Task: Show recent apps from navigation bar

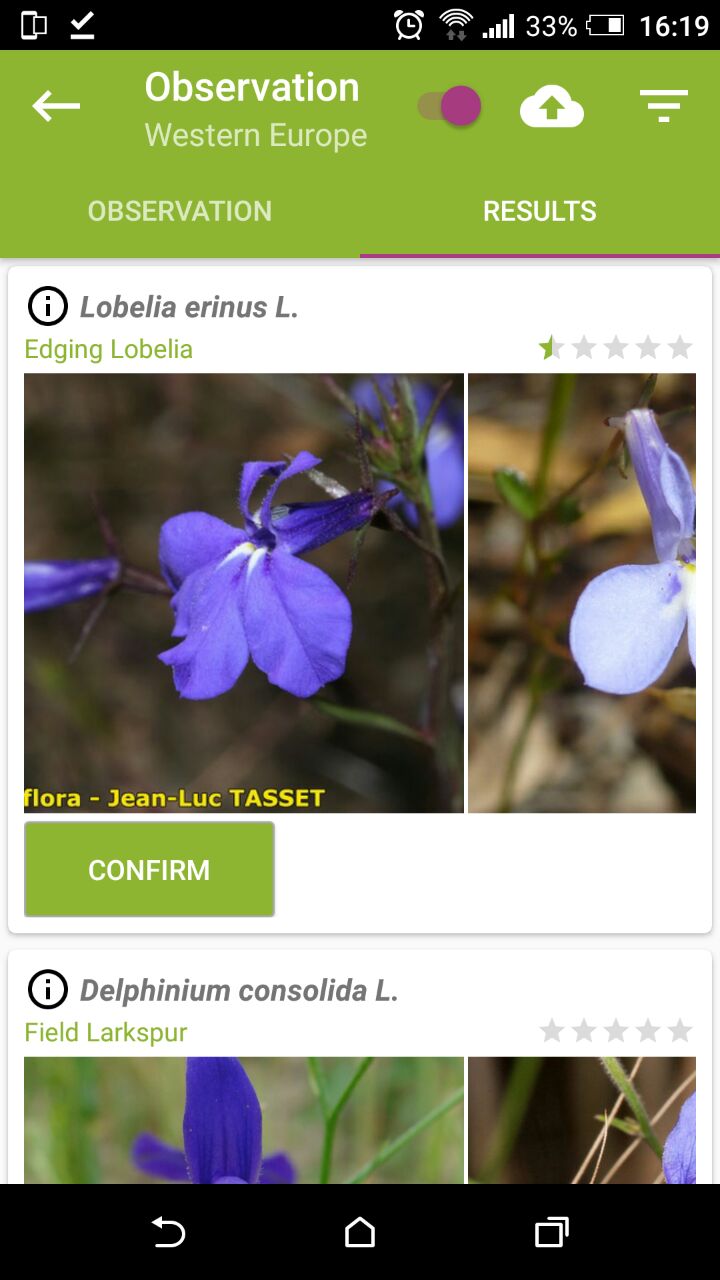Action: (551, 1233)
